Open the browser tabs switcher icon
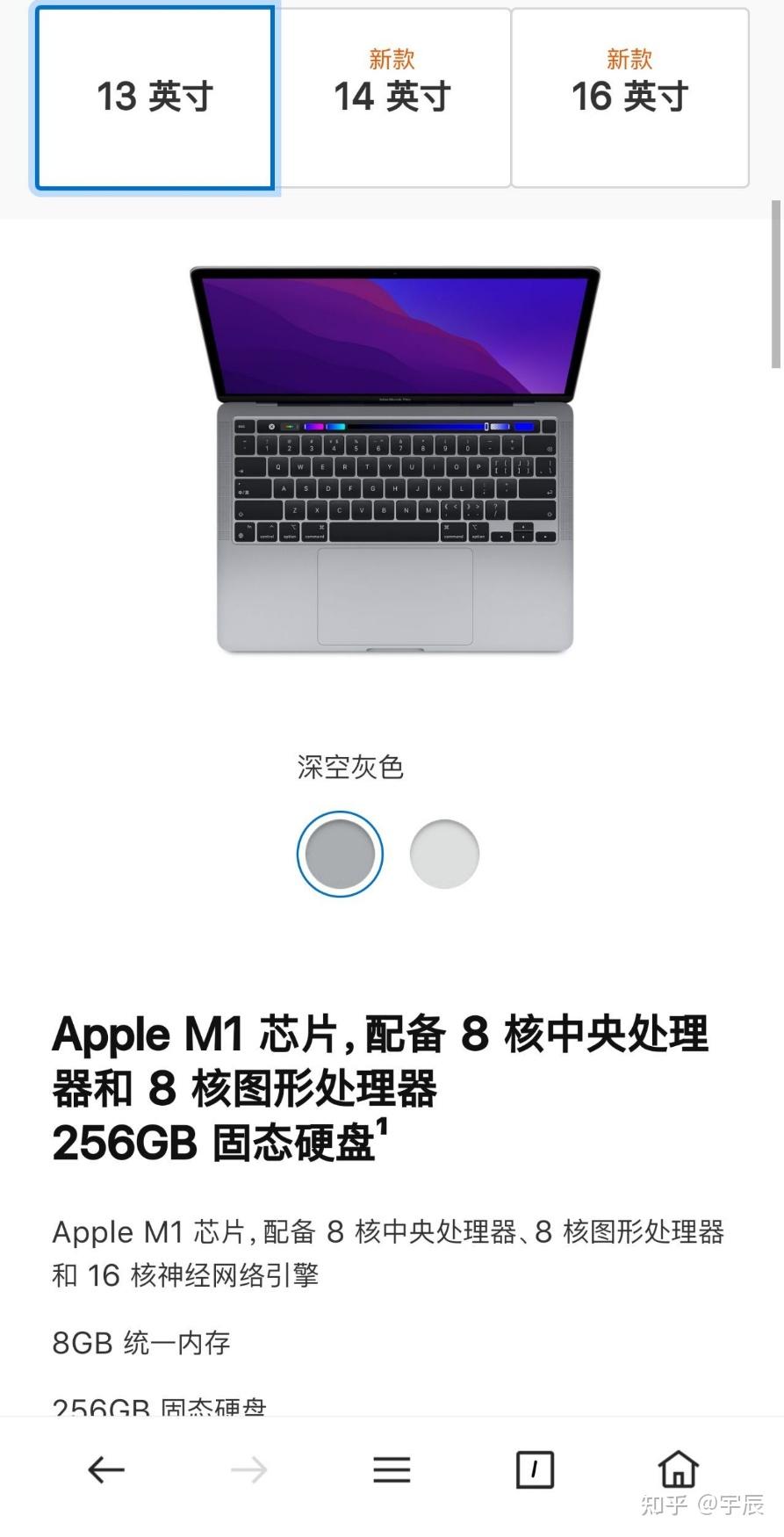Image resolution: width=784 pixels, height=1537 pixels. click(x=535, y=1469)
